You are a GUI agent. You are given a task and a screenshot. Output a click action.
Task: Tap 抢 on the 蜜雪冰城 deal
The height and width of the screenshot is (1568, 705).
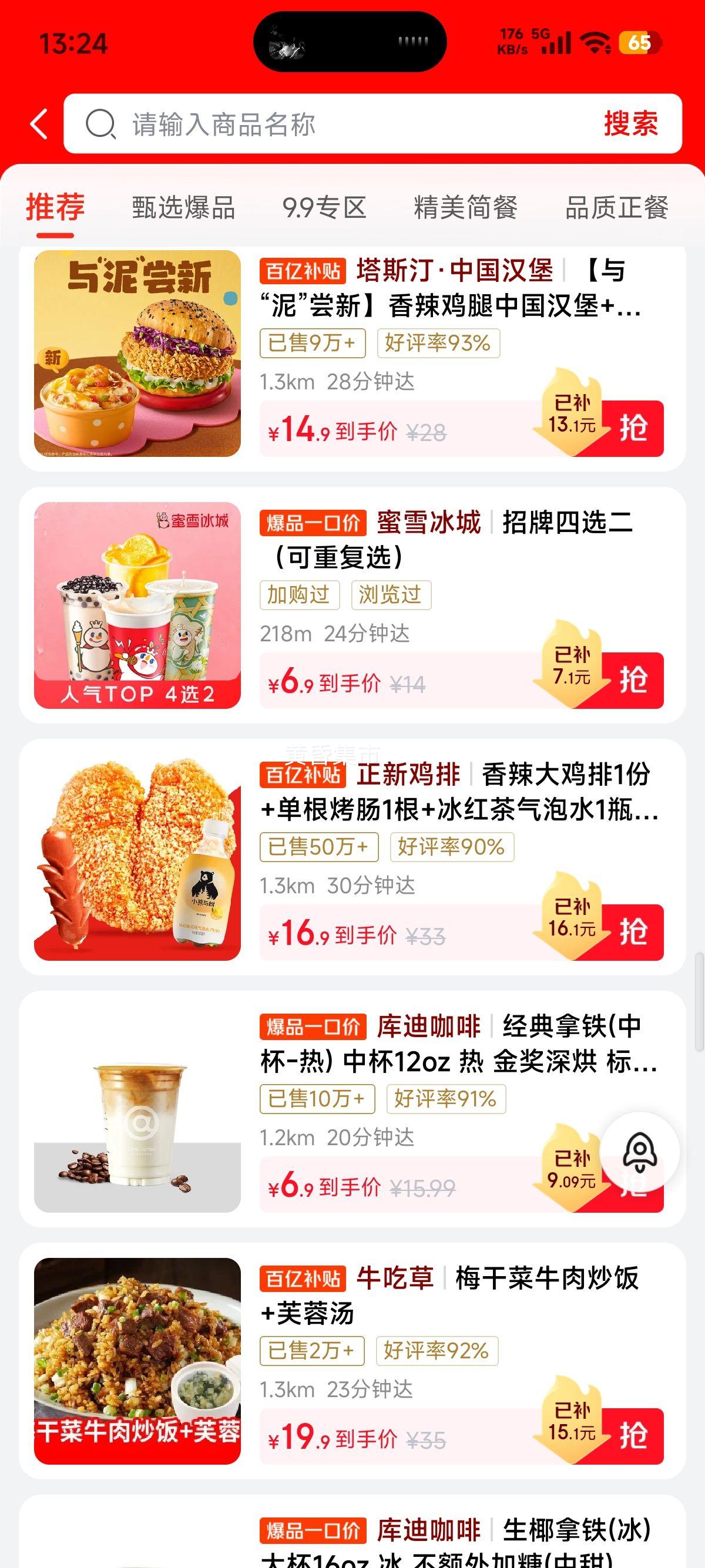(x=633, y=680)
